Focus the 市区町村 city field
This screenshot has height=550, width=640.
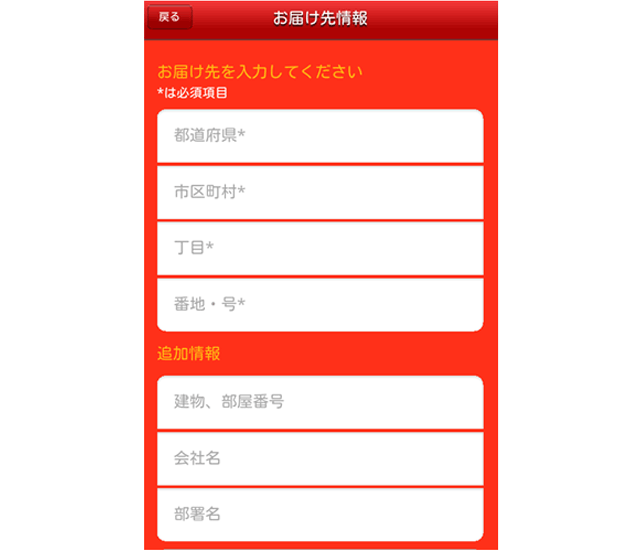pyautogui.click(x=320, y=192)
